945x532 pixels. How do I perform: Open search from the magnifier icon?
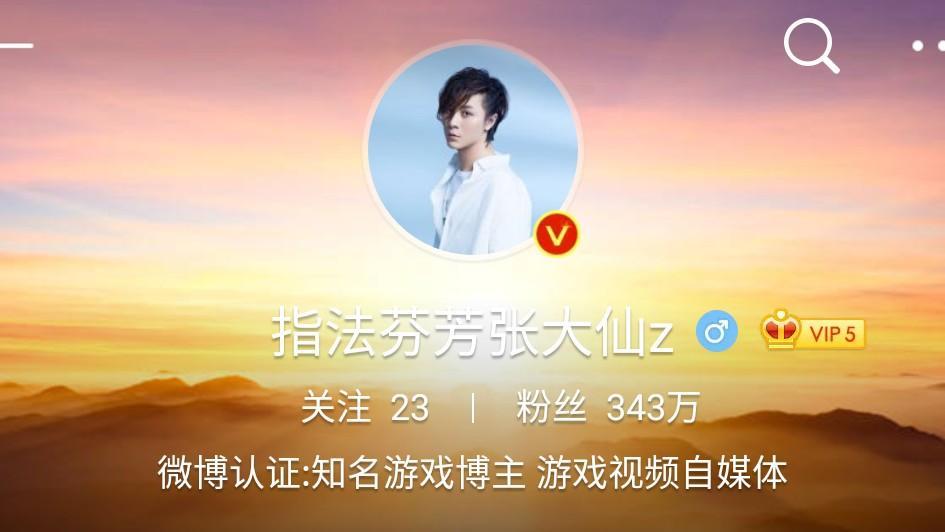(x=810, y=45)
